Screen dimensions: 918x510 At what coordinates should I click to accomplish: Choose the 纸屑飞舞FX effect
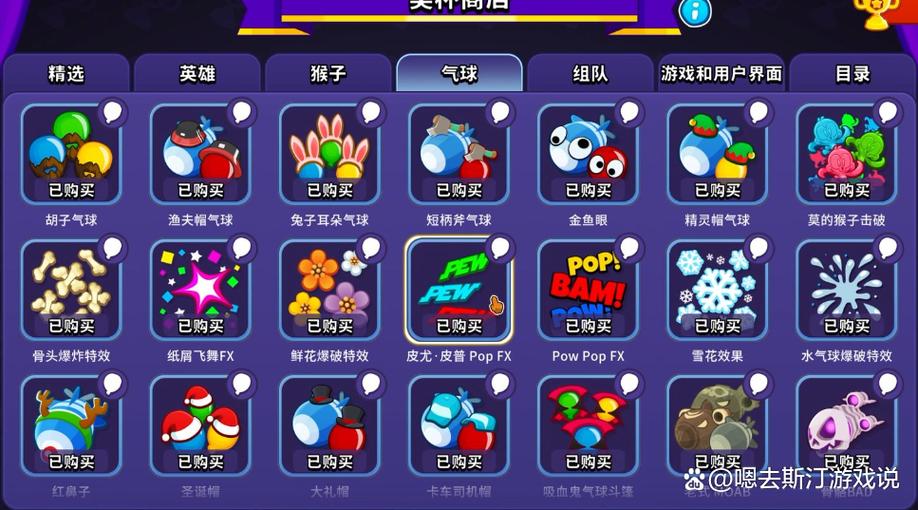200,290
